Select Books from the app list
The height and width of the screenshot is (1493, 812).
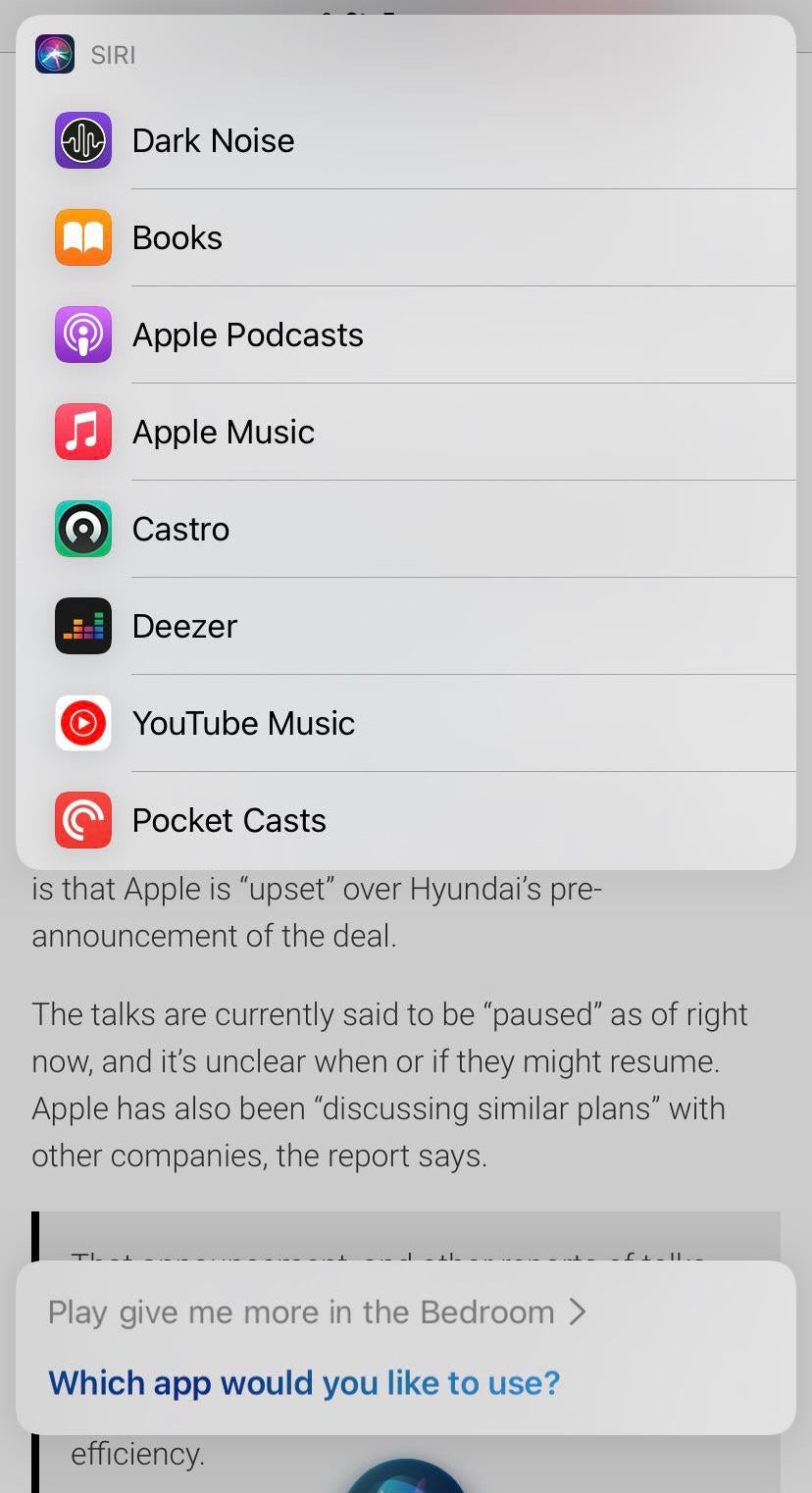coord(178,238)
